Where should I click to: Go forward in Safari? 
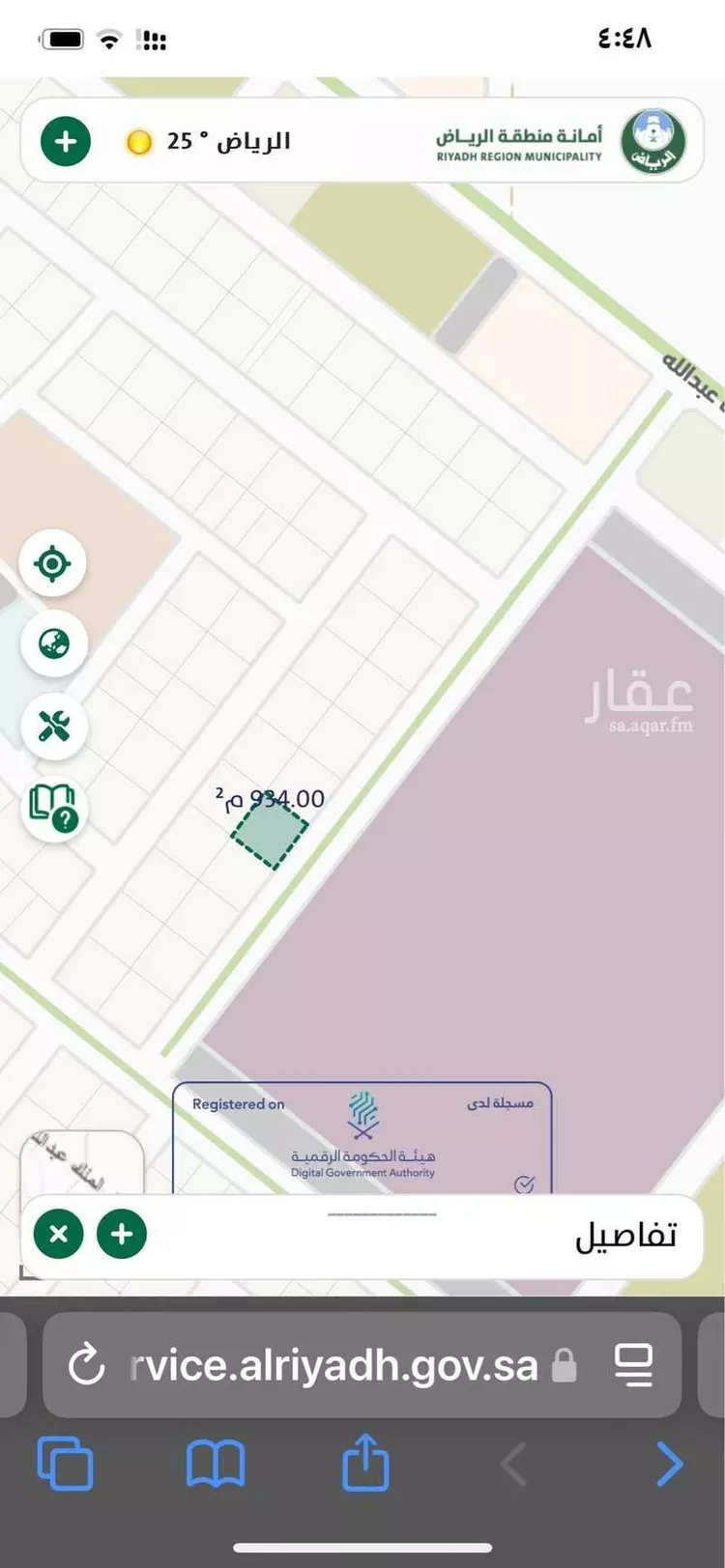[x=669, y=1464]
